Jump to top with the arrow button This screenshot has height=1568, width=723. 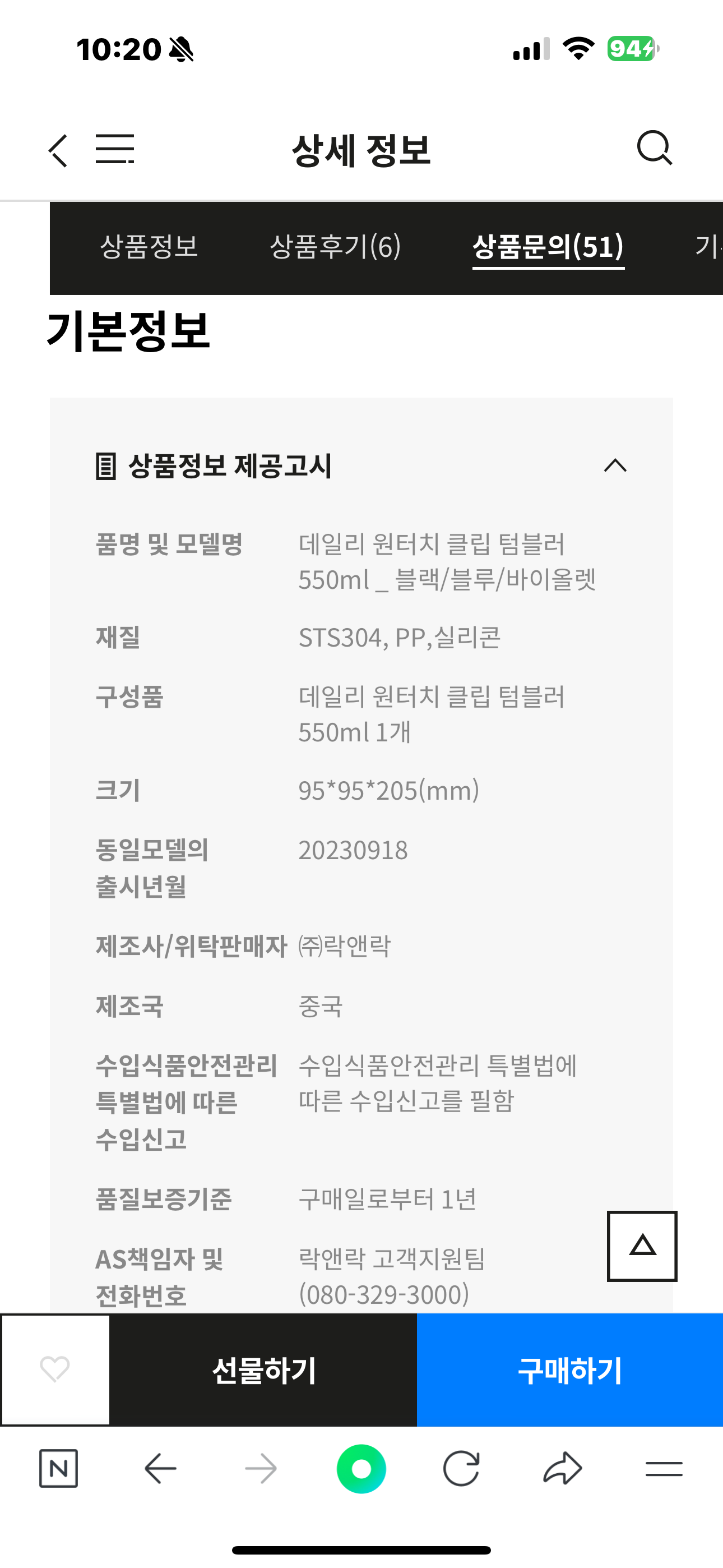642,1246
